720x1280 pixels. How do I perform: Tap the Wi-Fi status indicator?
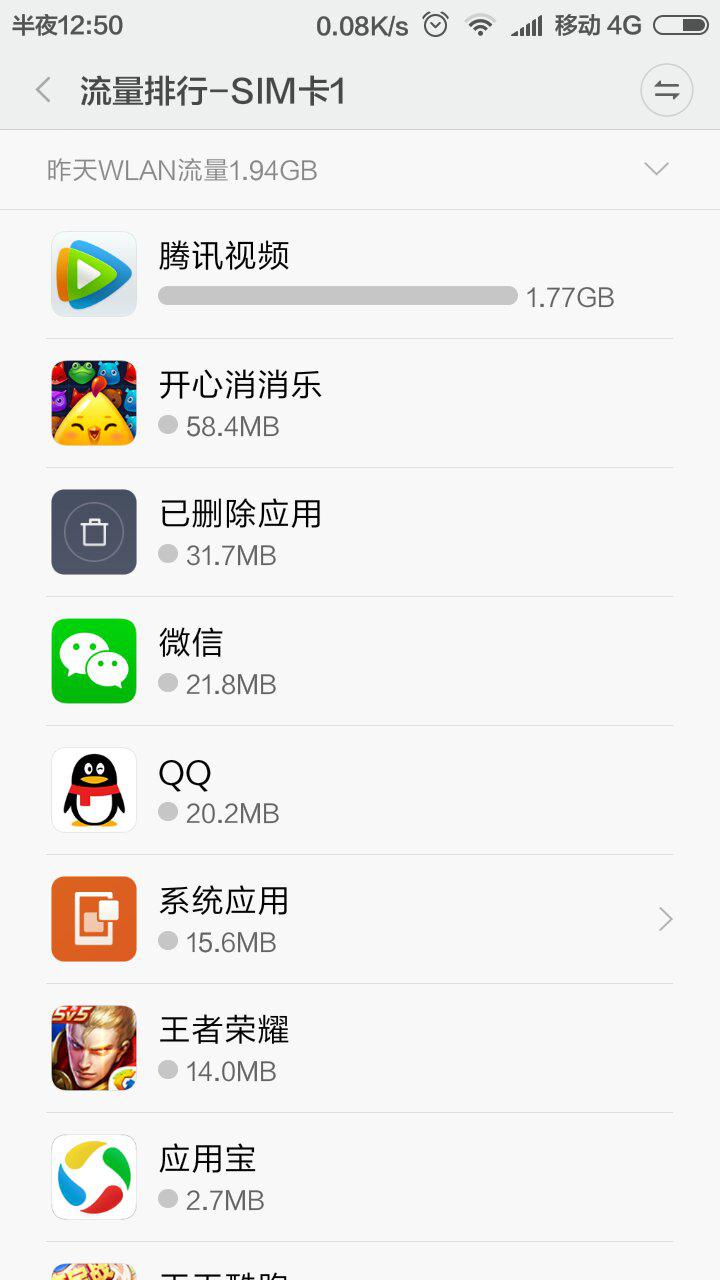pos(480,24)
